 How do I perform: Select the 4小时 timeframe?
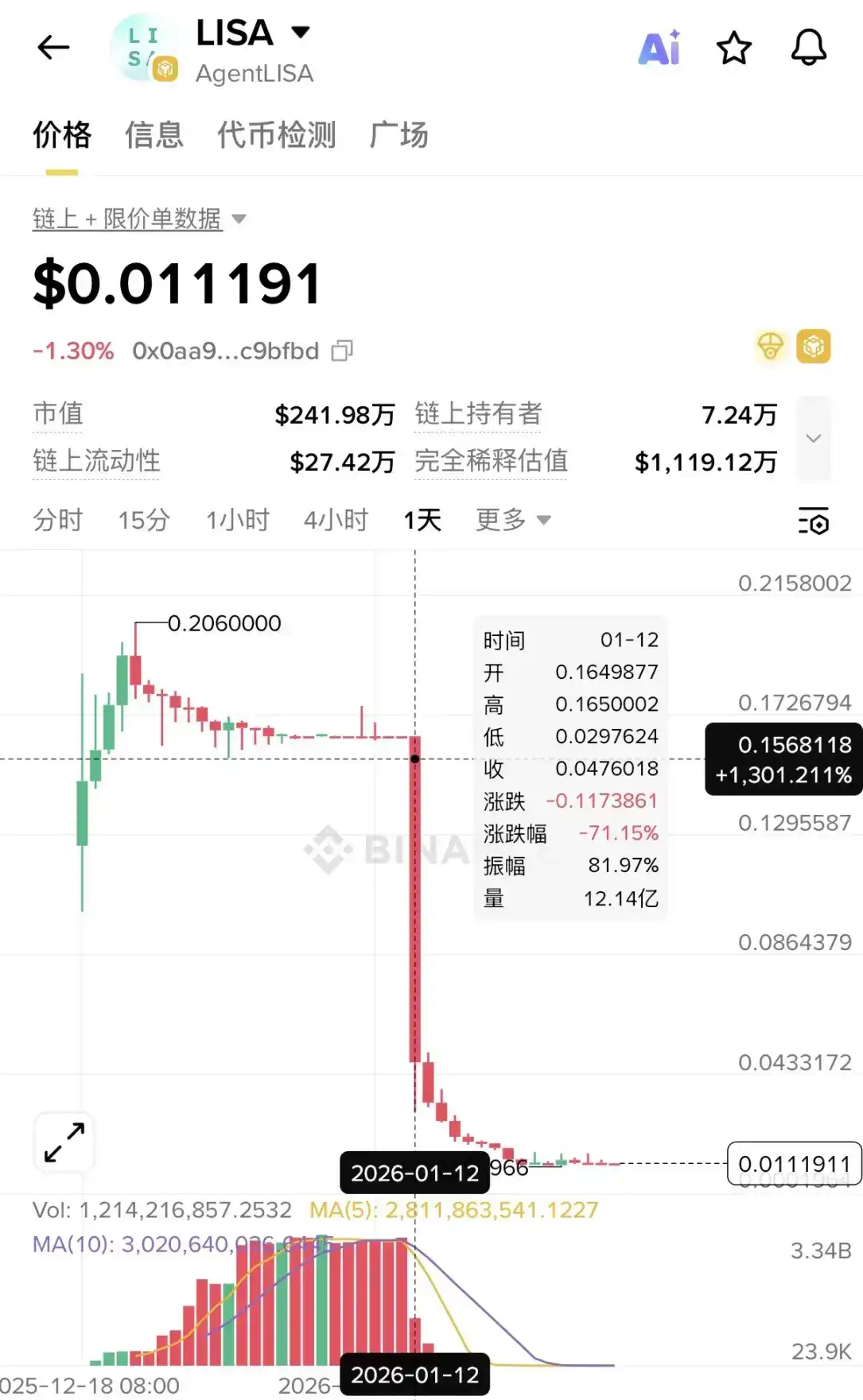(336, 519)
